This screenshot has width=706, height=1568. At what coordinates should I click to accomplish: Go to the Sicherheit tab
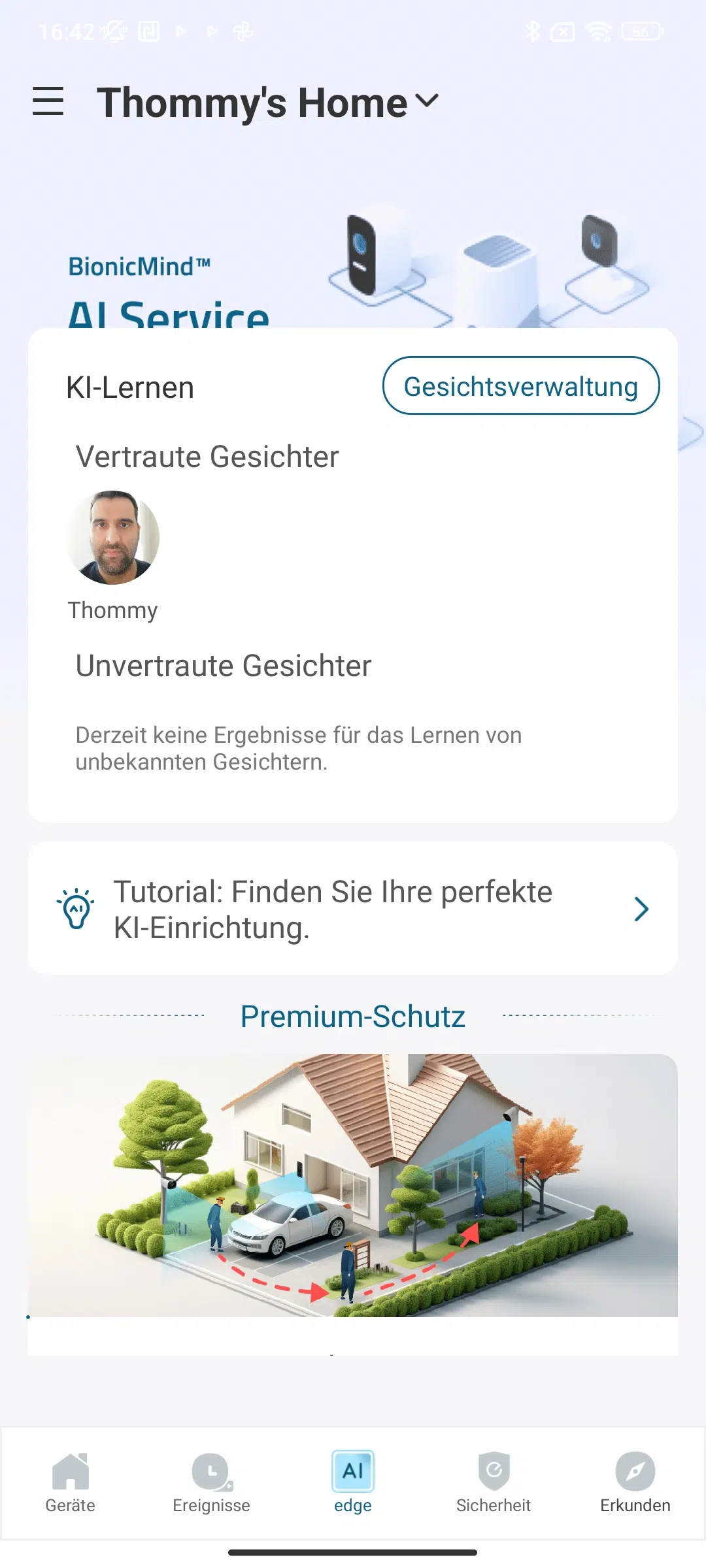click(494, 1483)
